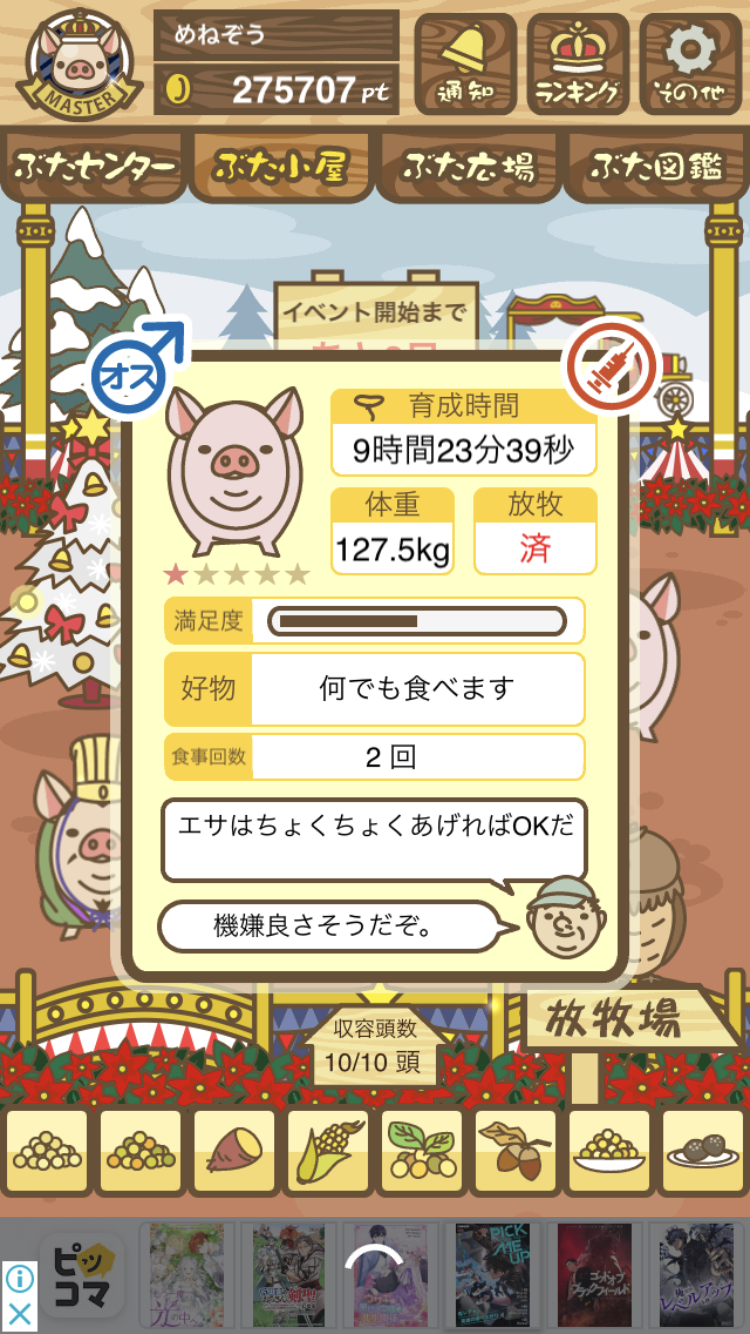Select the green leaf beans feed

pos(422,1152)
